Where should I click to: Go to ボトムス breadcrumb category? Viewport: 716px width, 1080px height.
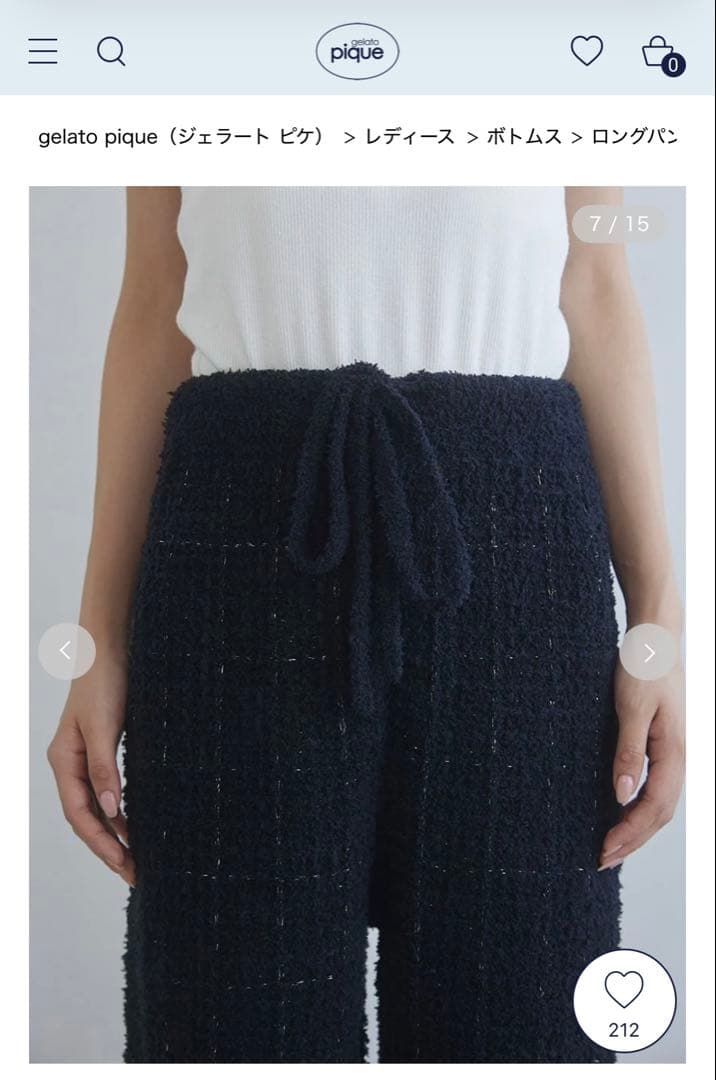click(x=524, y=137)
